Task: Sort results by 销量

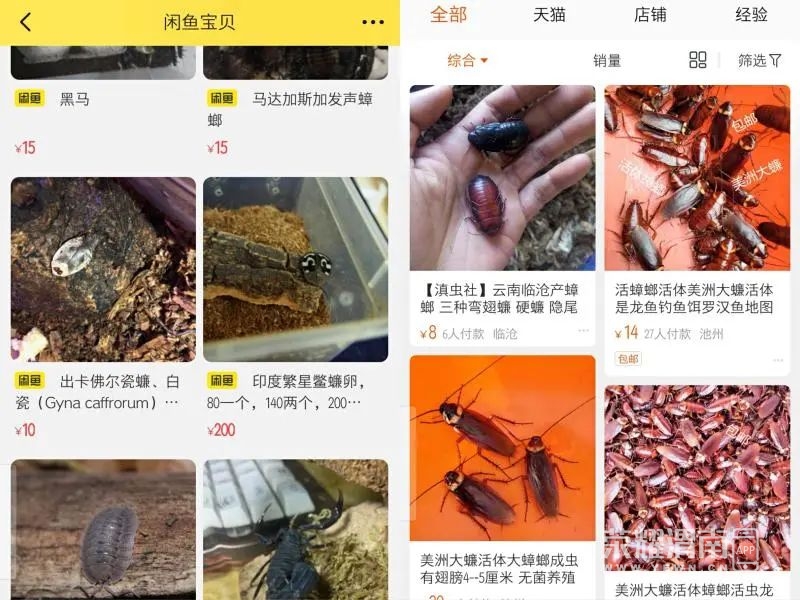Action: pos(606,61)
